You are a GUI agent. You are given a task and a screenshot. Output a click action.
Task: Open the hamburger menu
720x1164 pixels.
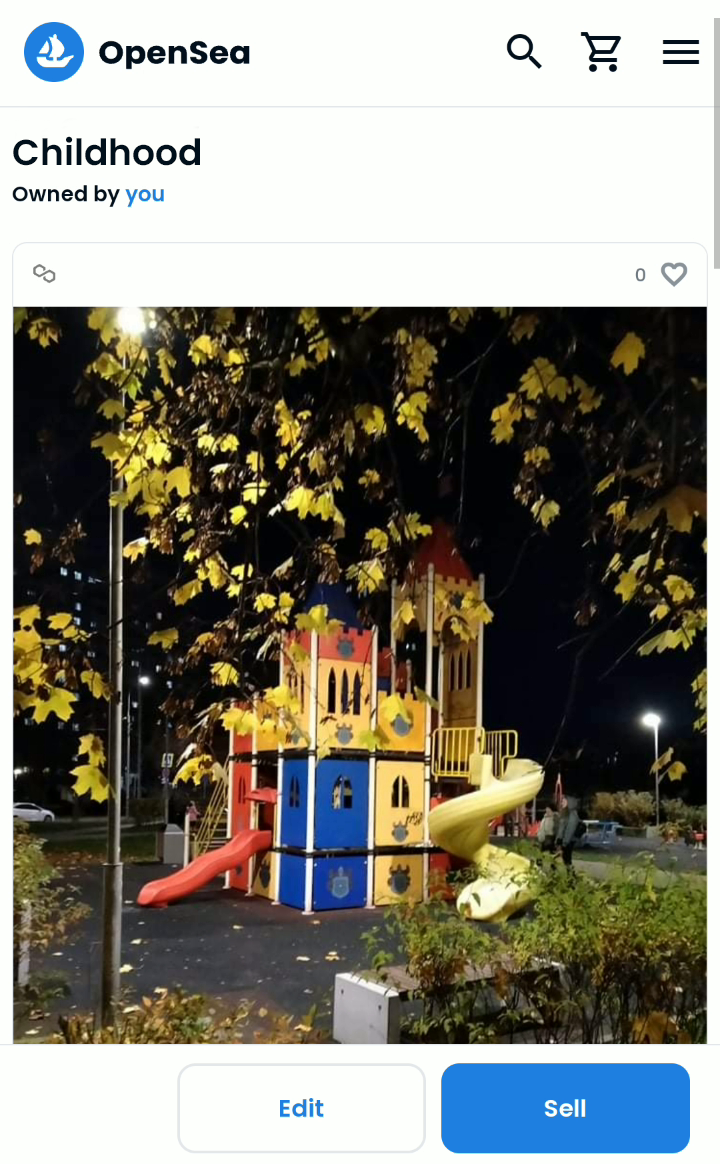tap(681, 52)
